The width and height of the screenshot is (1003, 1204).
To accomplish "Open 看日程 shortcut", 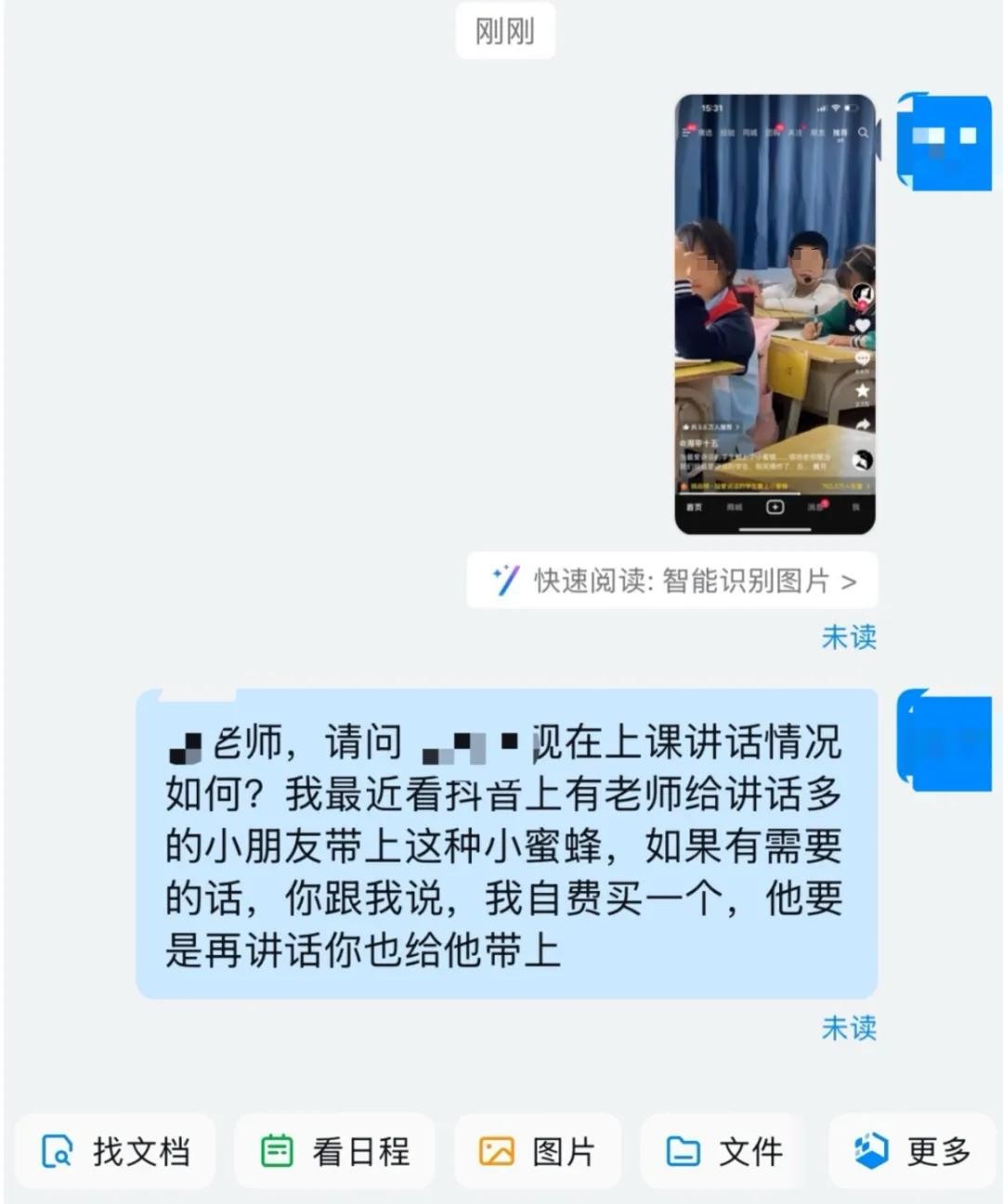I will pos(334,1151).
